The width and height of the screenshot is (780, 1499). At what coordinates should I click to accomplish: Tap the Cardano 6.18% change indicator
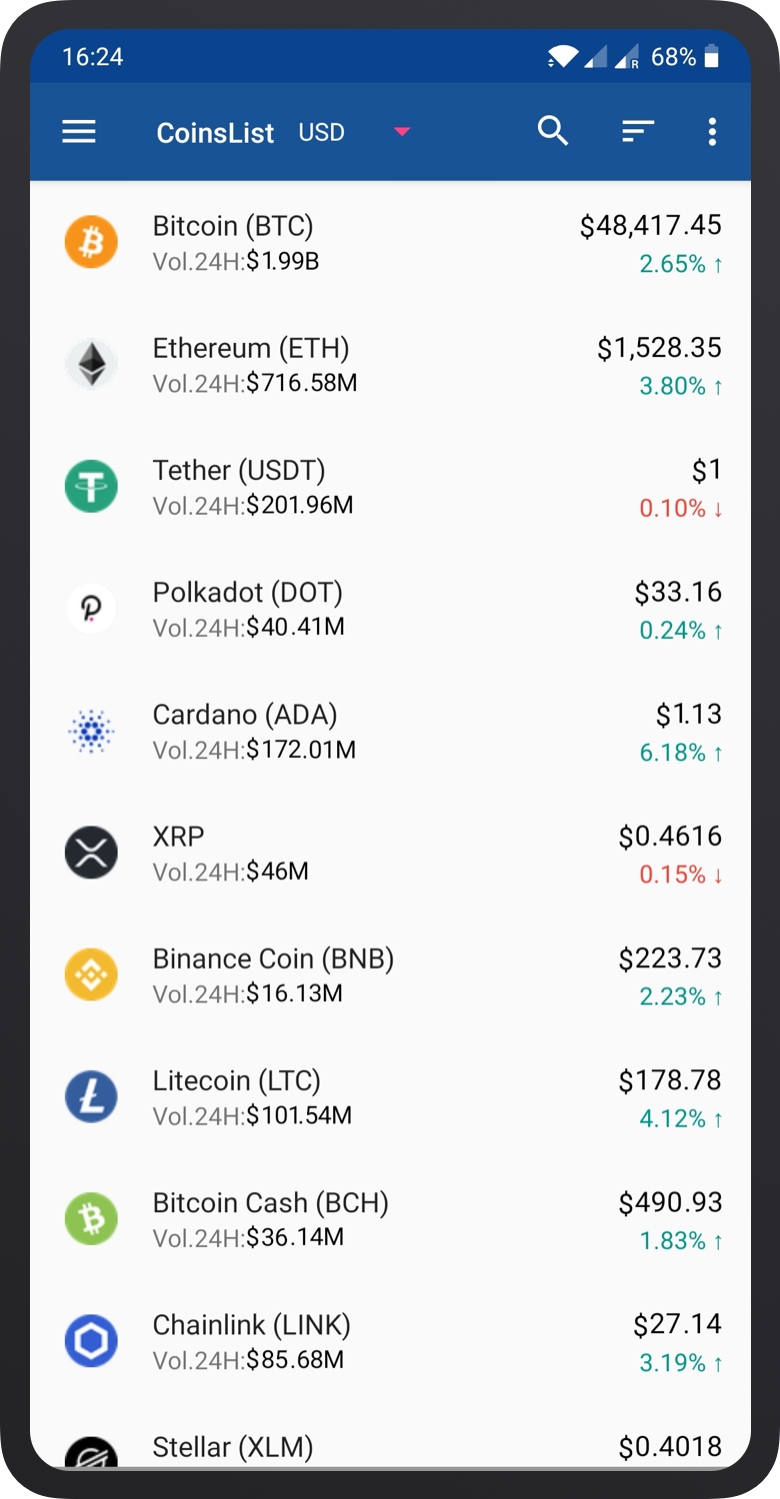(682, 752)
